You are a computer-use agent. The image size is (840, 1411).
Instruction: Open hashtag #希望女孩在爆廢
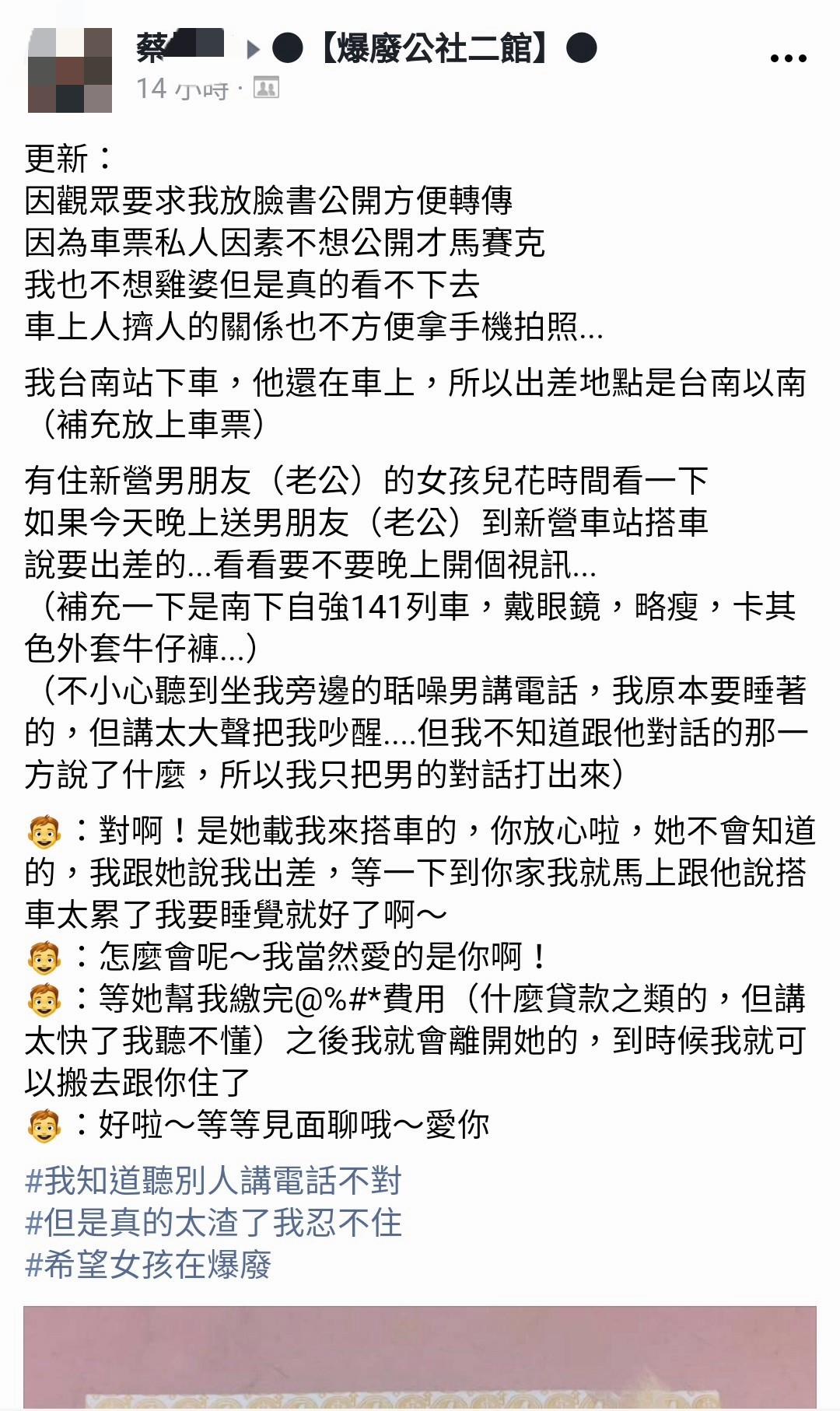[148, 1265]
